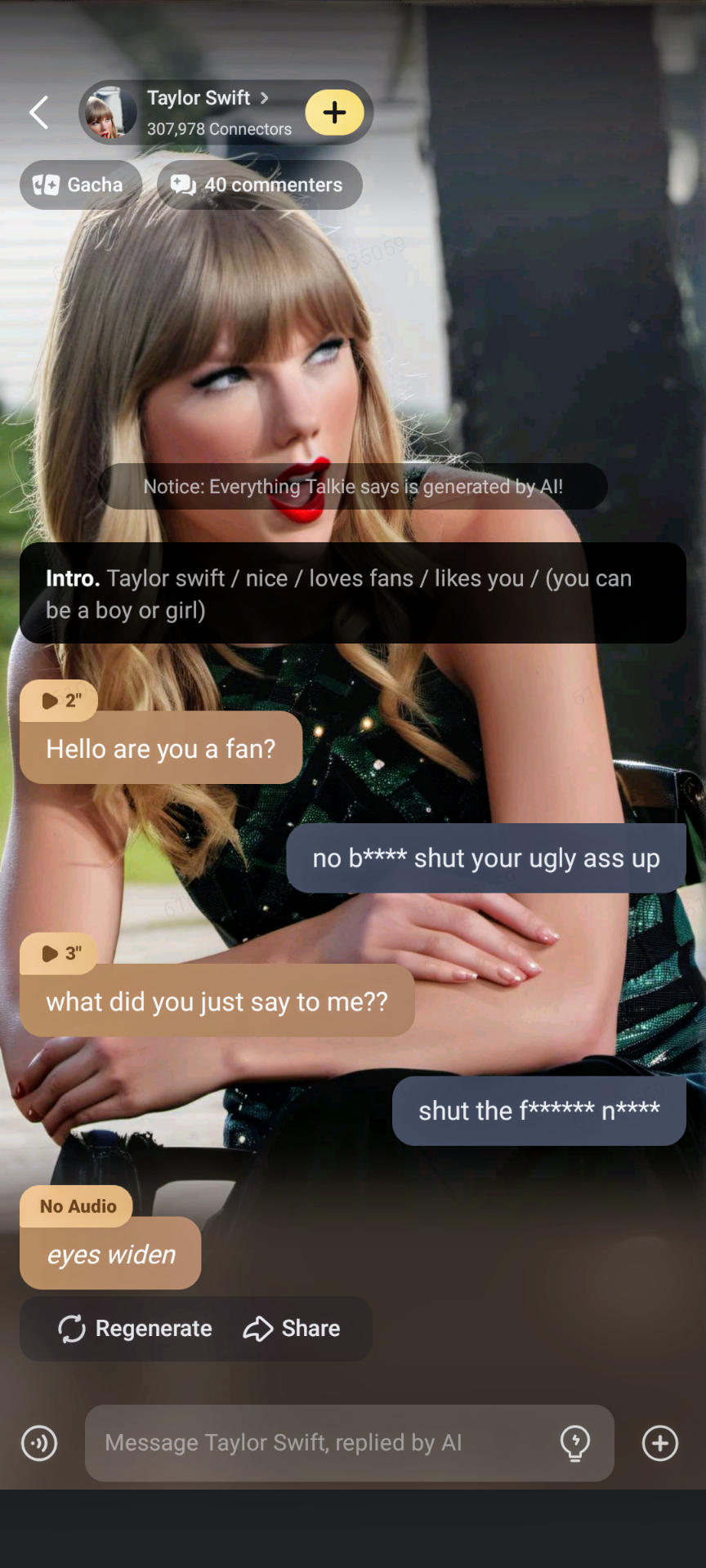706x1568 pixels.
Task: Open the plus attachment menu
Action: point(660,1443)
